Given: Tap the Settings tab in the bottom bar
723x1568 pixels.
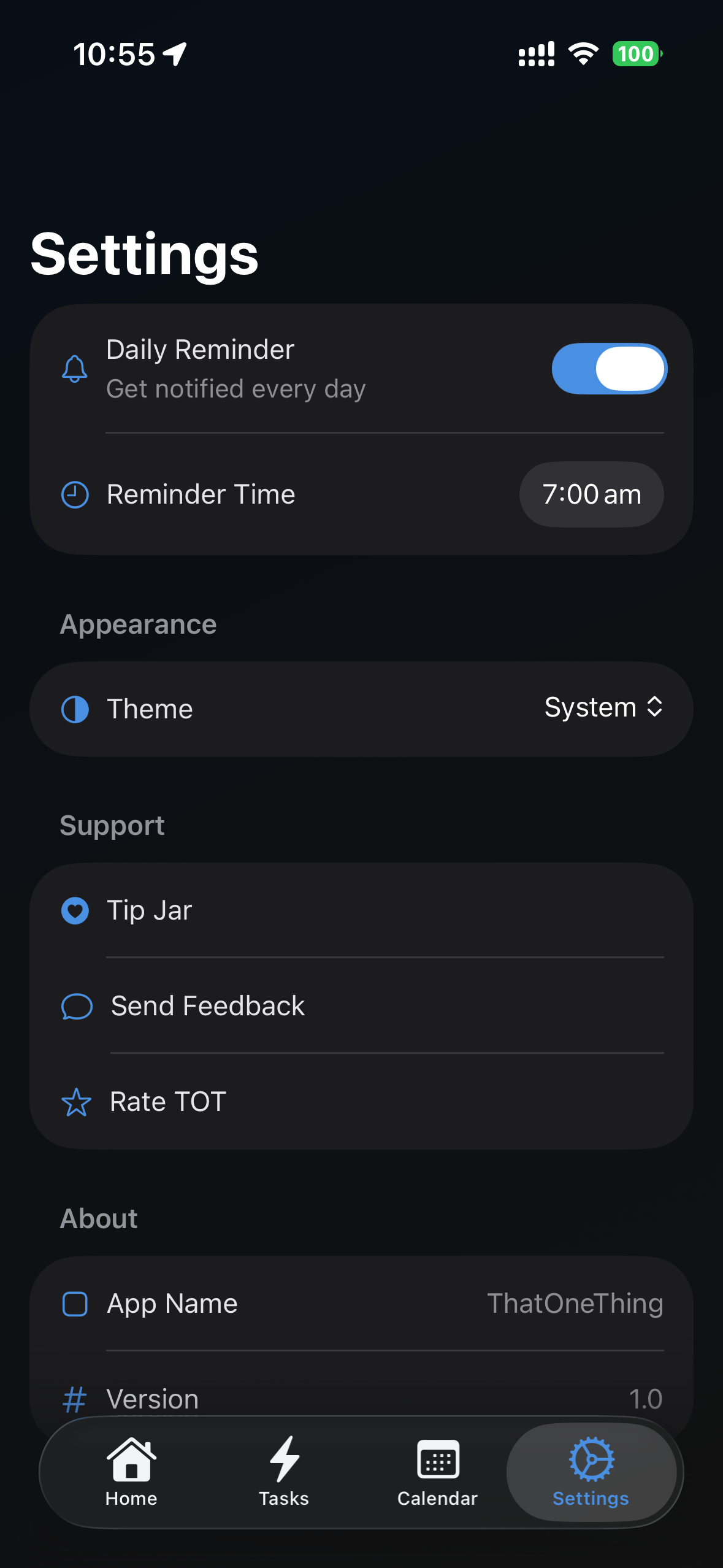Looking at the screenshot, I should pyautogui.click(x=591, y=1472).
